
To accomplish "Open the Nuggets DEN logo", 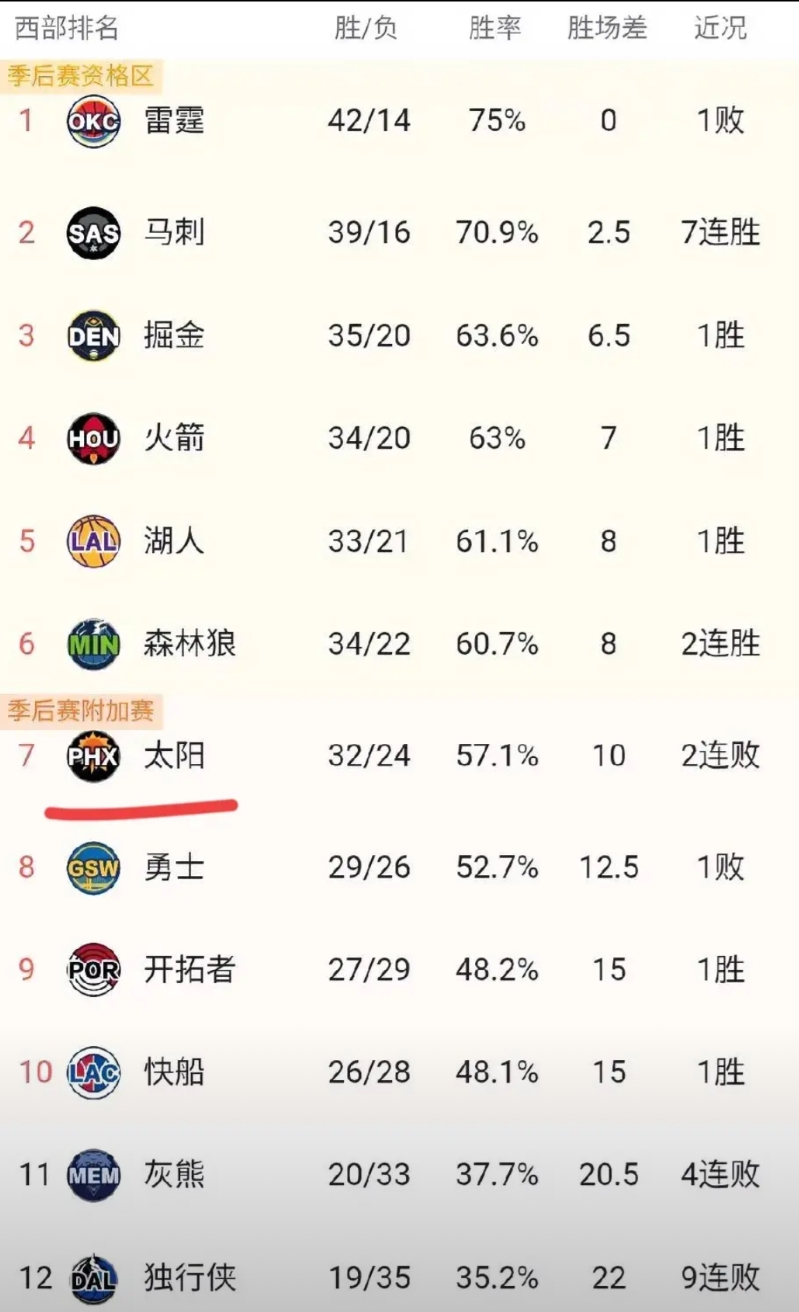I will click(x=93, y=335).
